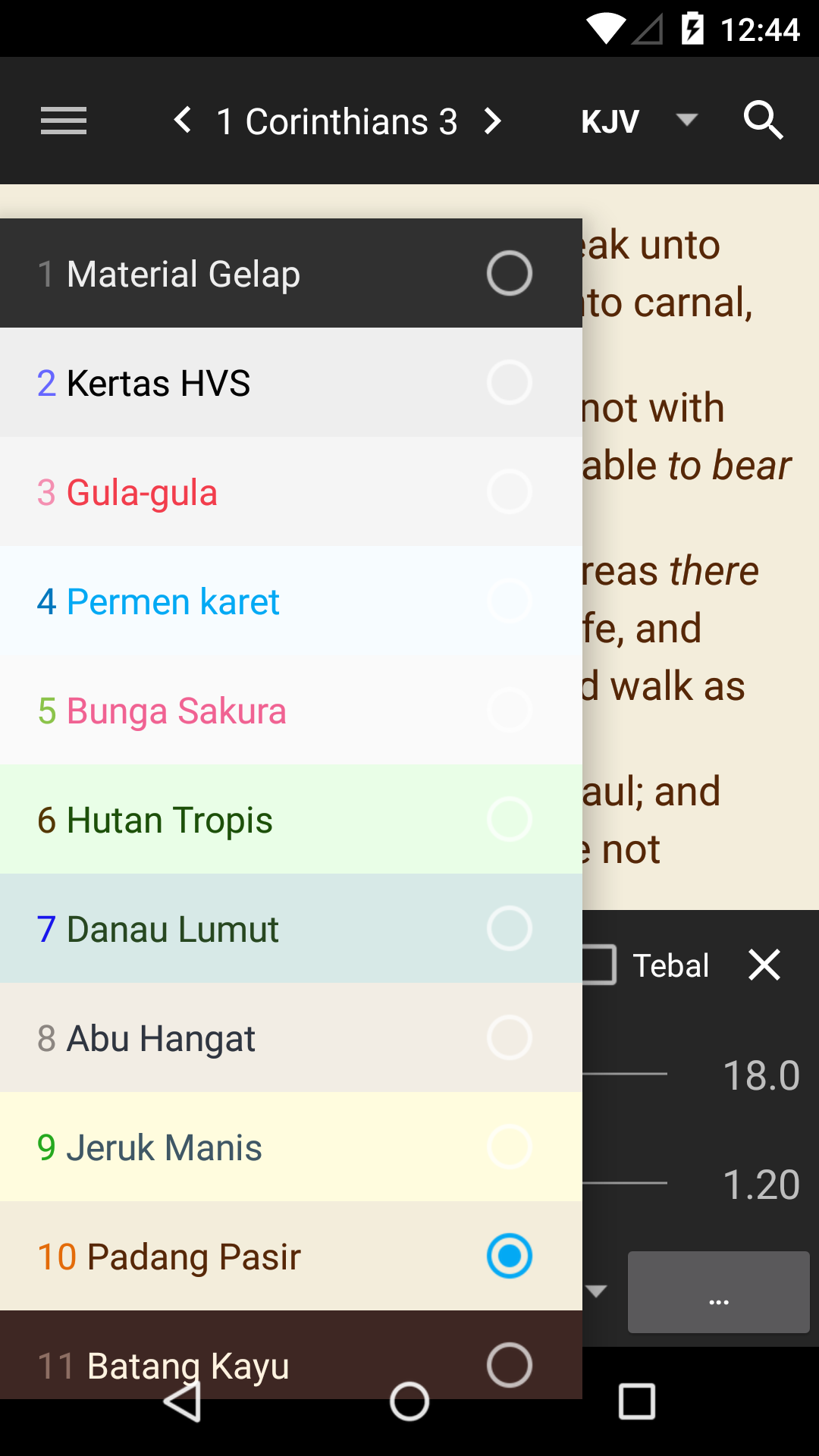The height and width of the screenshot is (1456, 819).
Task: Select the Abu Hangat theme
Action: [x=291, y=1038]
